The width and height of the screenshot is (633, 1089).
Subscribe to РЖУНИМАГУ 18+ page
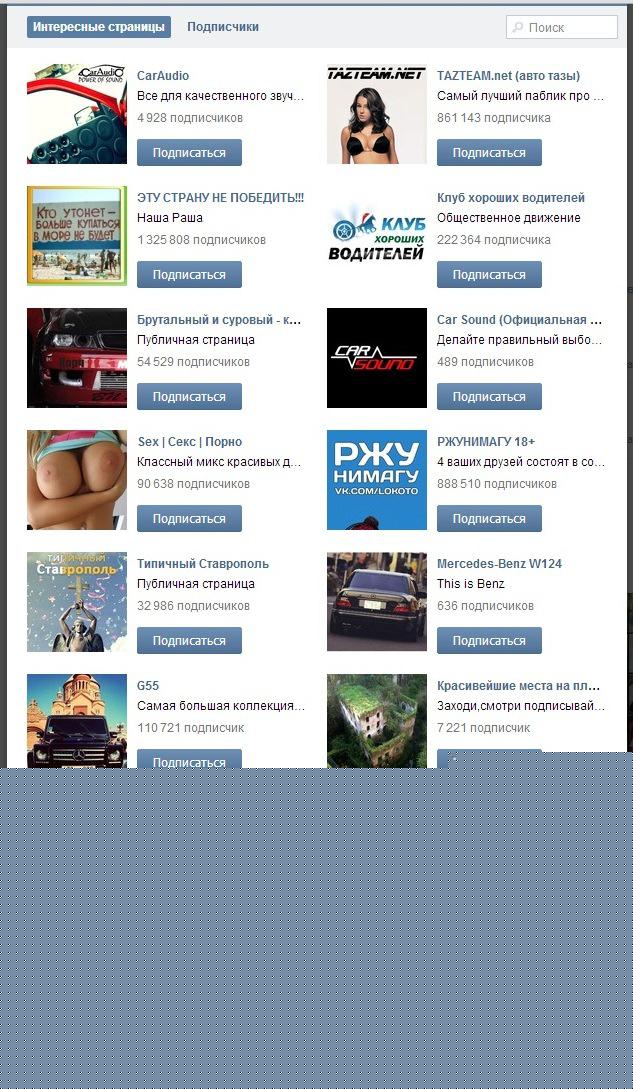[x=489, y=519]
